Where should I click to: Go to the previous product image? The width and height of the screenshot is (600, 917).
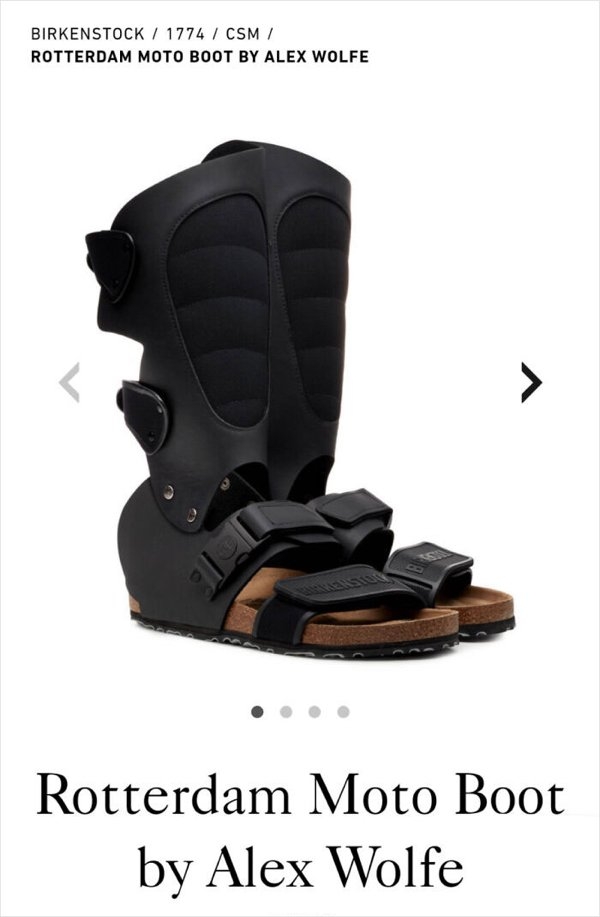(69, 382)
